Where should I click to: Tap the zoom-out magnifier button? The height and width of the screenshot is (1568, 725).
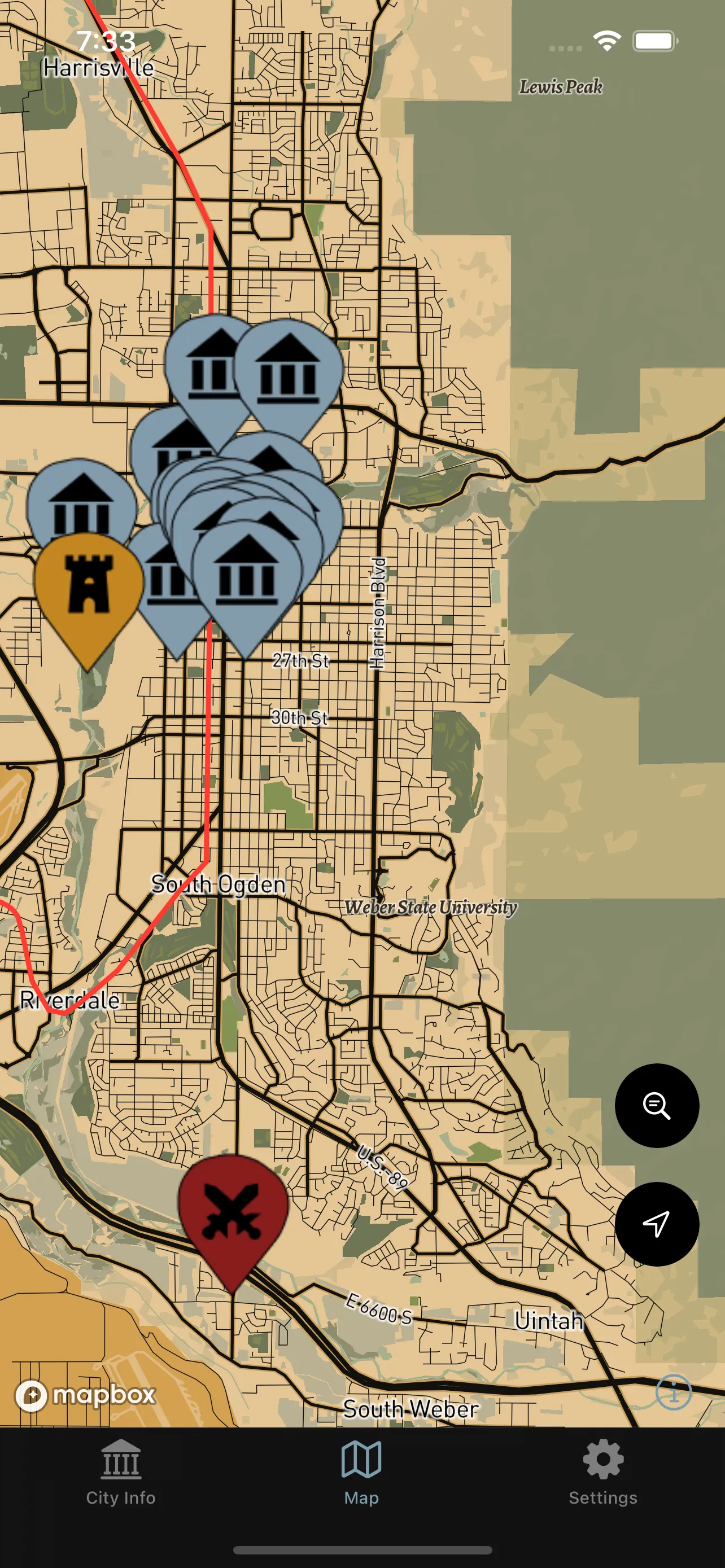pyautogui.click(x=656, y=1105)
